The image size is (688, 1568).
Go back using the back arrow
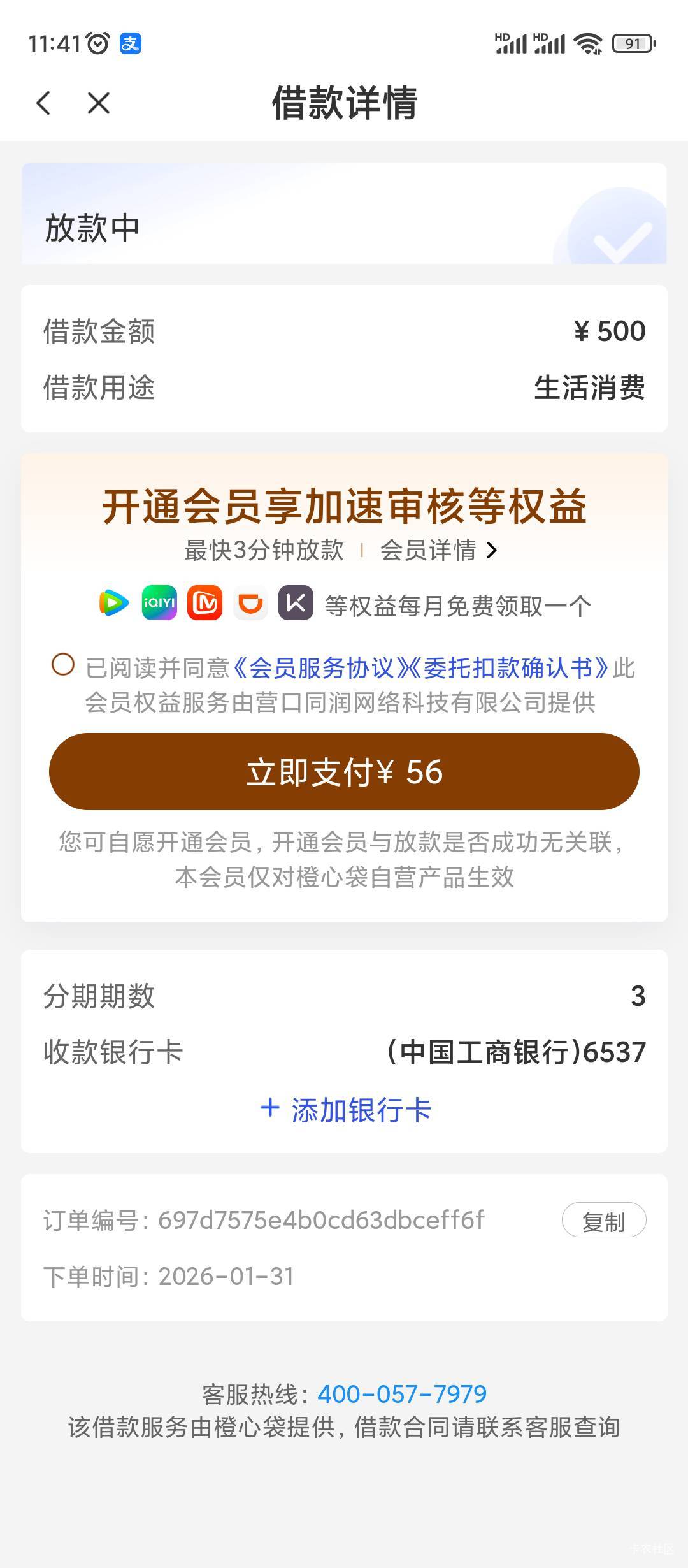[43, 103]
